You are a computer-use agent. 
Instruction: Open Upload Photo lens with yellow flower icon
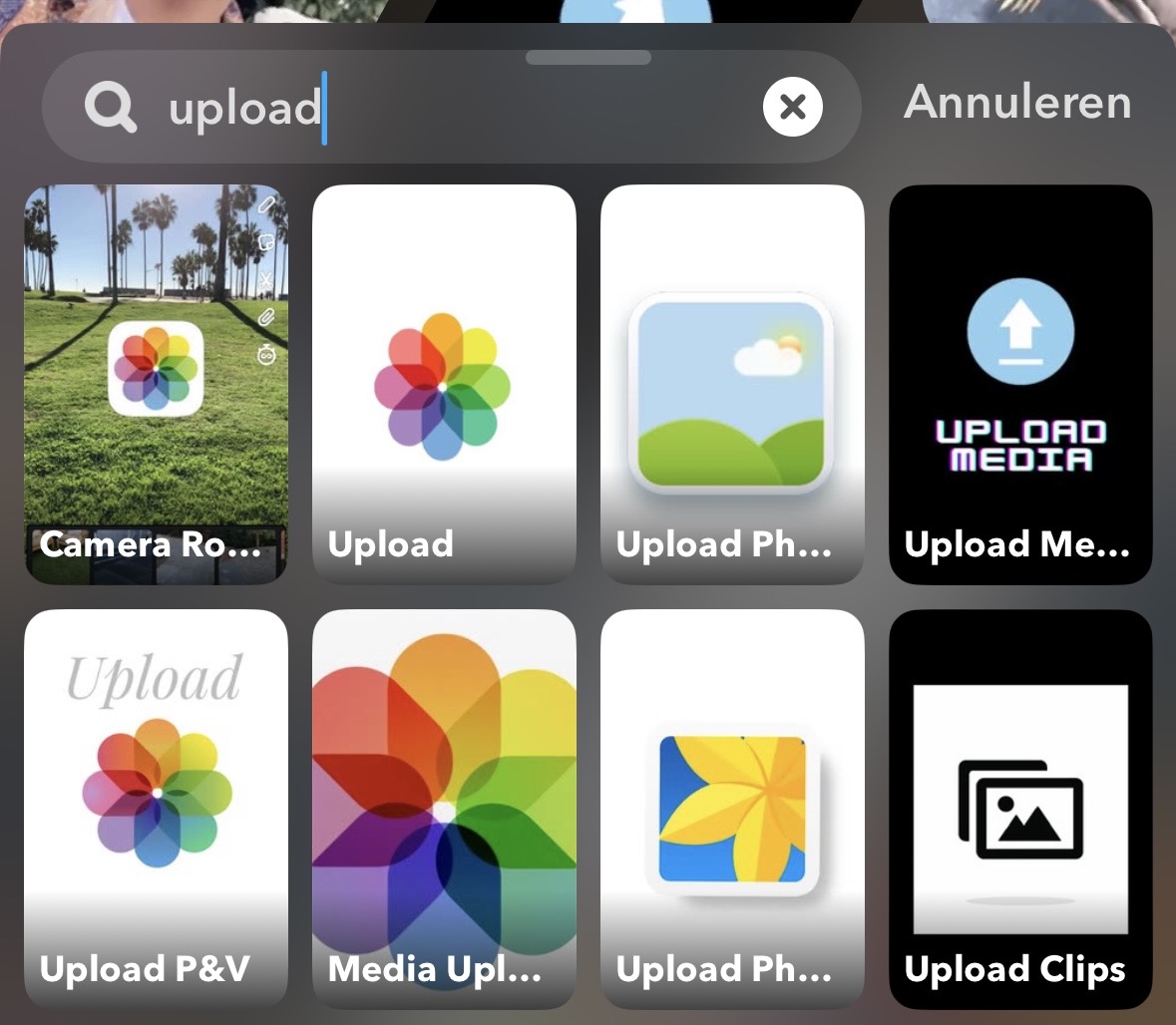(732, 809)
